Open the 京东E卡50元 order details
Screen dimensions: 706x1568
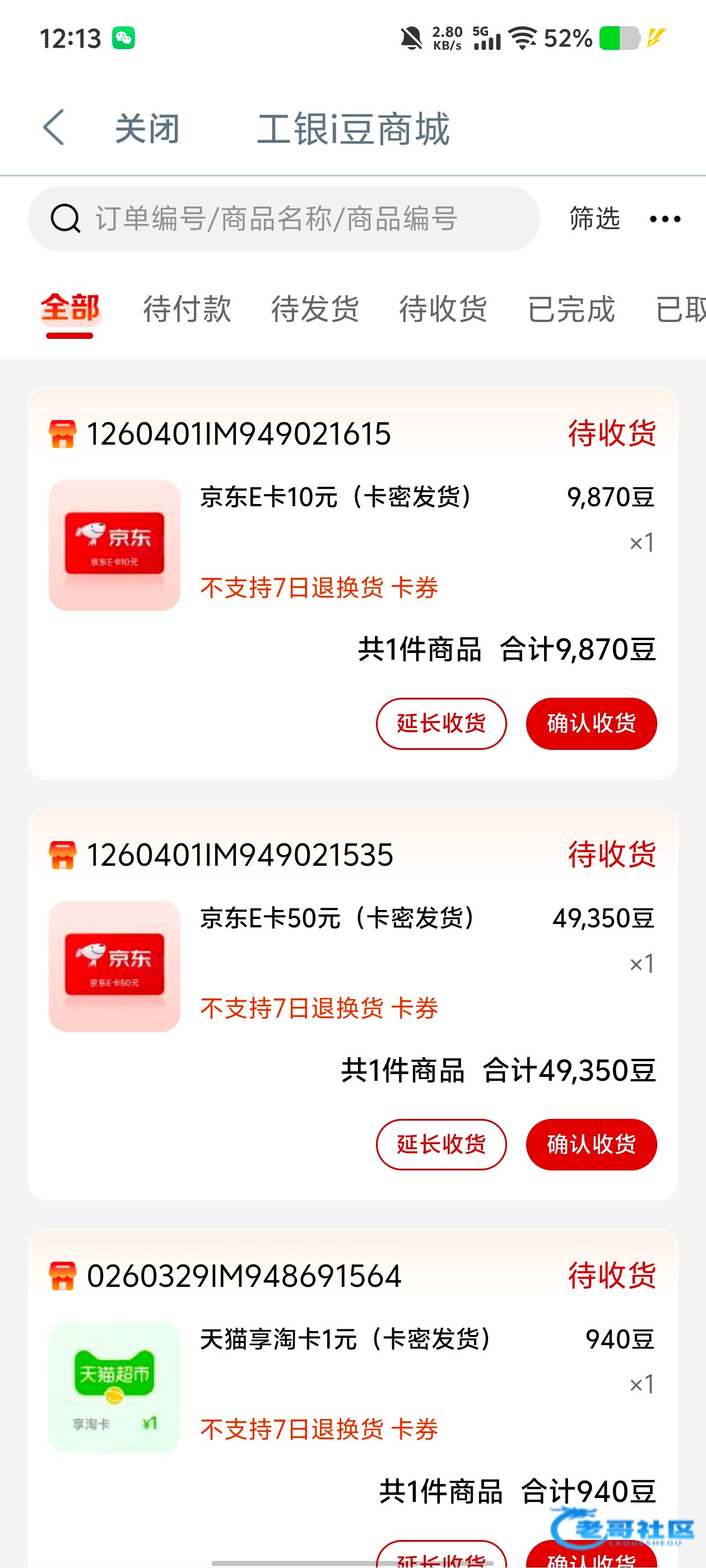(x=352, y=966)
